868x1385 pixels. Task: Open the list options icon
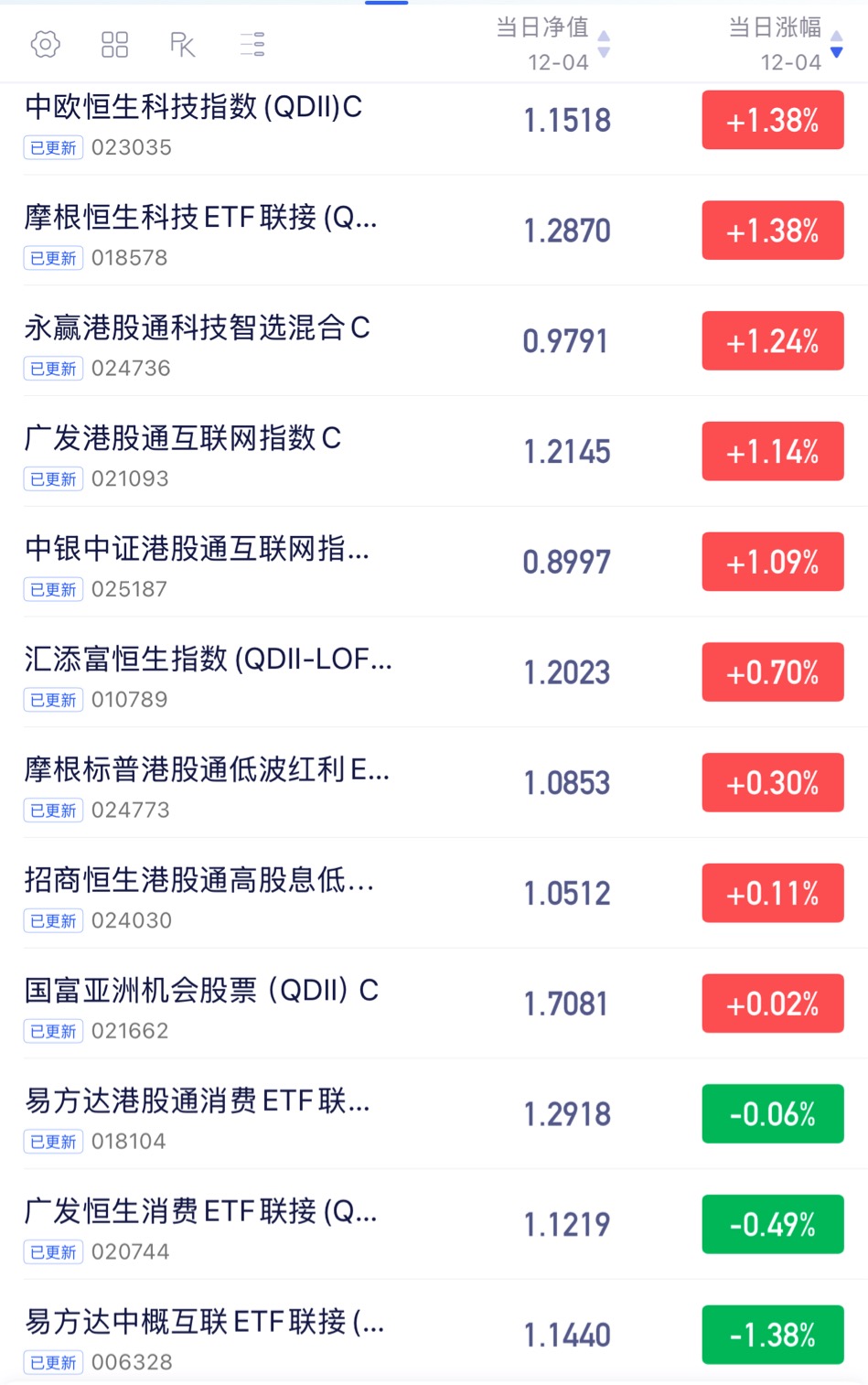(x=252, y=44)
